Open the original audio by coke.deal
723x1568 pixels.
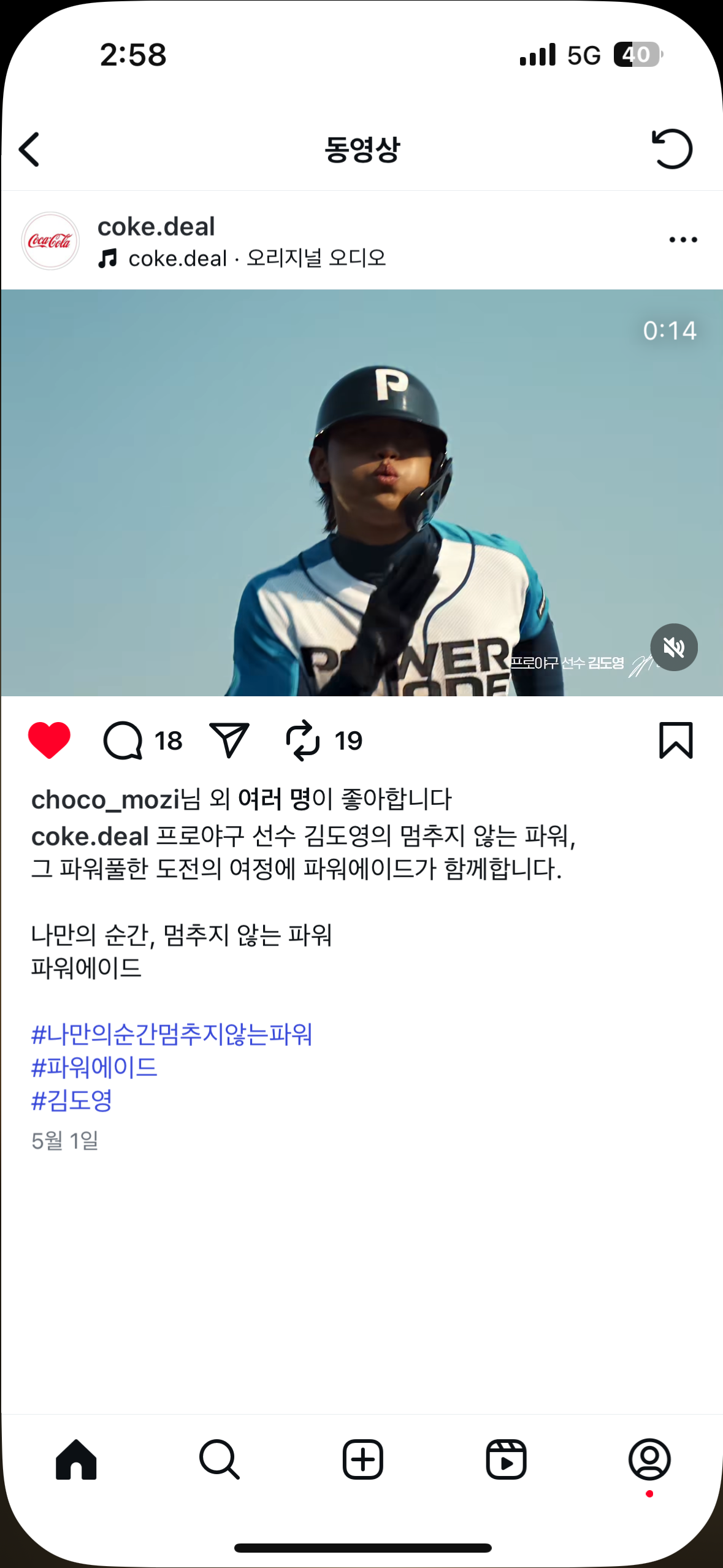tap(242, 258)
